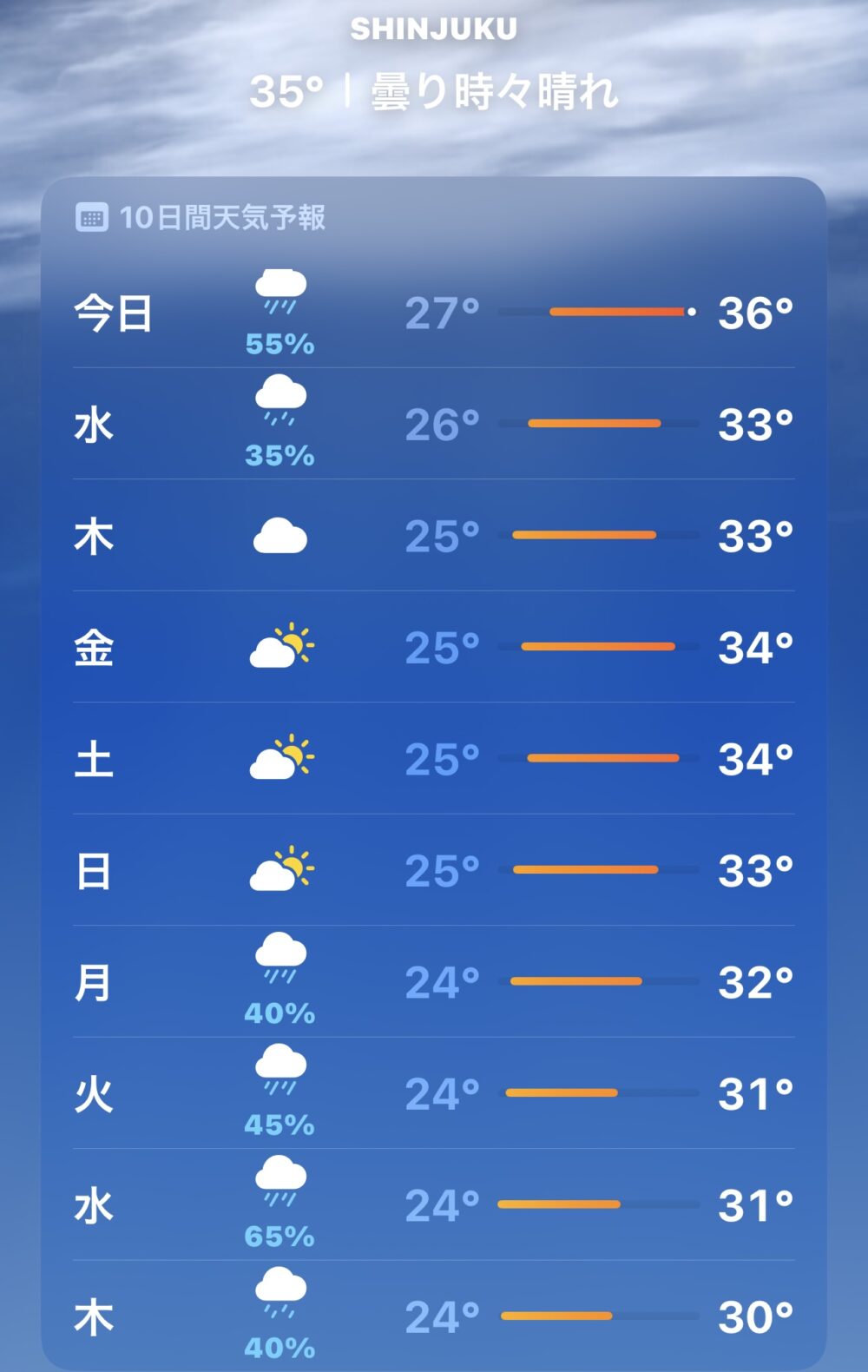Select the 水 row with 65% rain
The width and height of the screenshot is (868, 1372).
tap(432, 1205)
